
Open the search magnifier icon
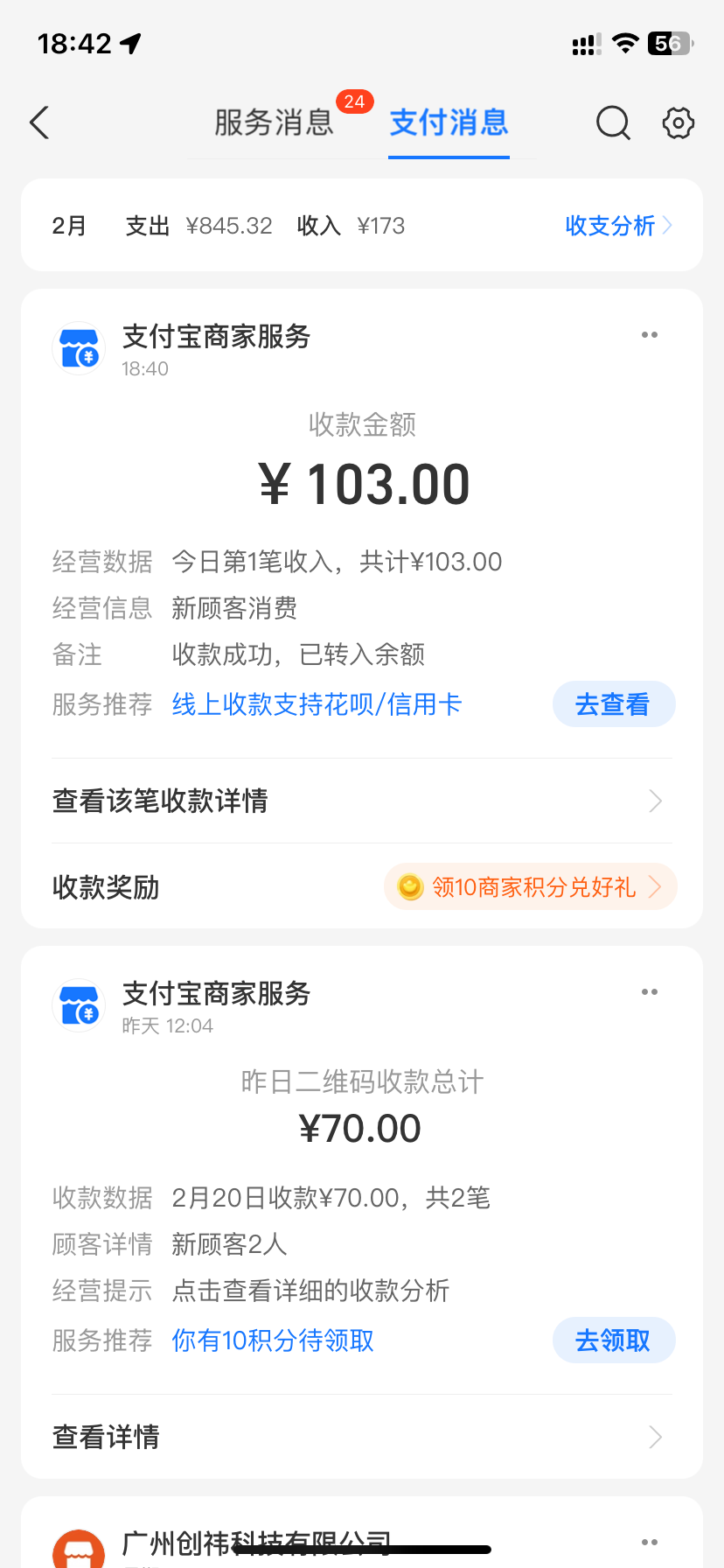tap(613, 123)
